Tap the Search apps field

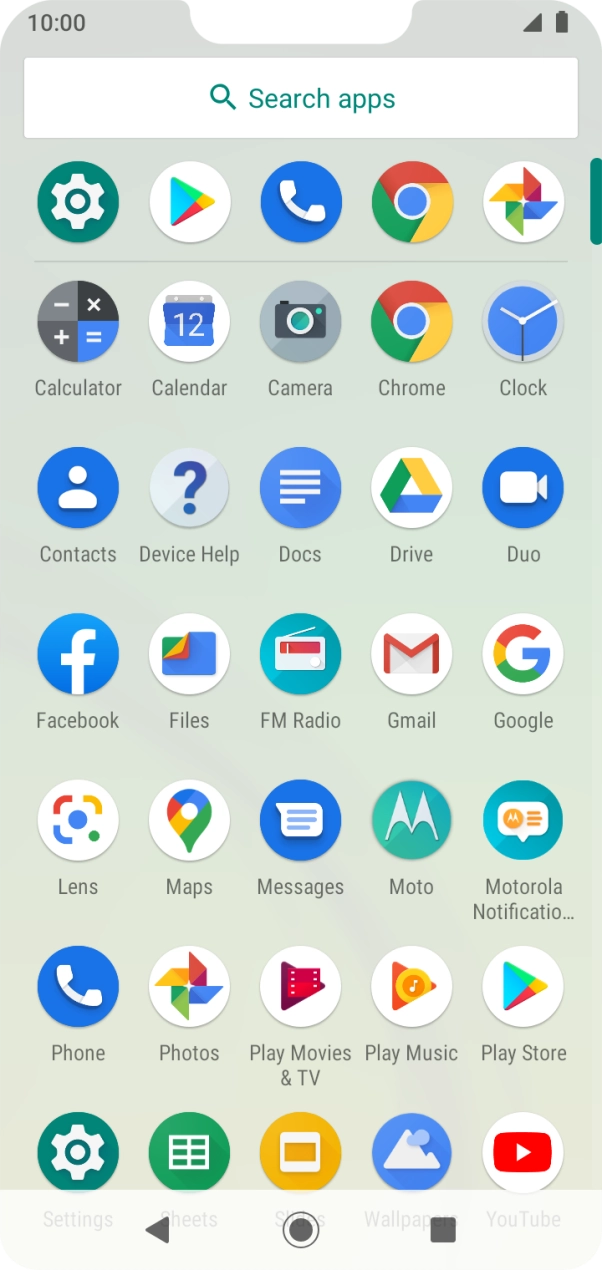tap(300, 98)
